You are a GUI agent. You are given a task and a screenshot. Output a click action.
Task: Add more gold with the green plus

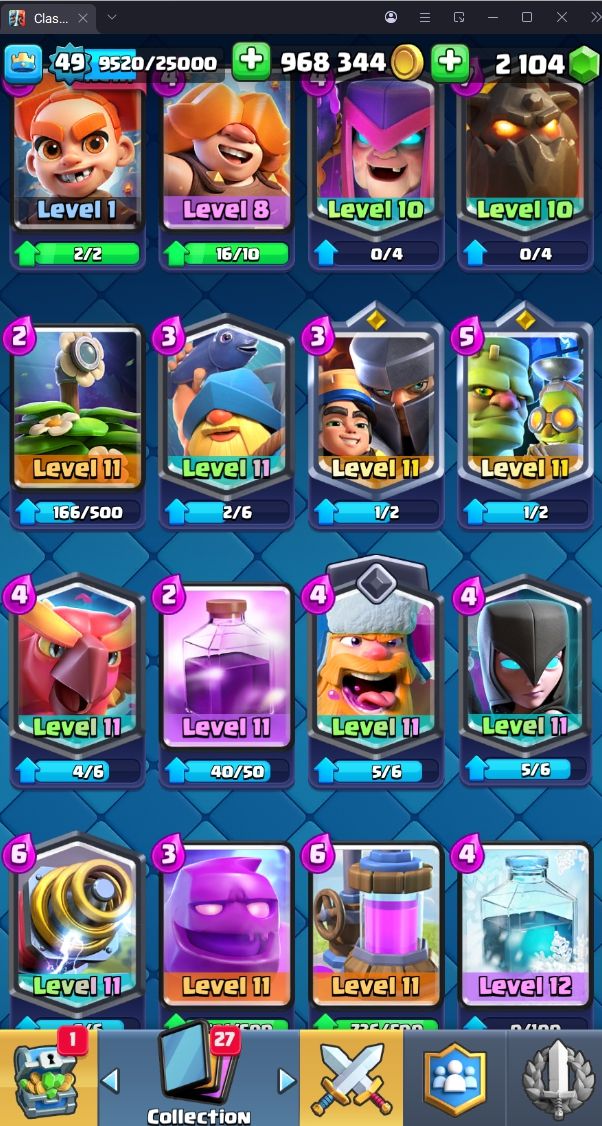[252, 62]
